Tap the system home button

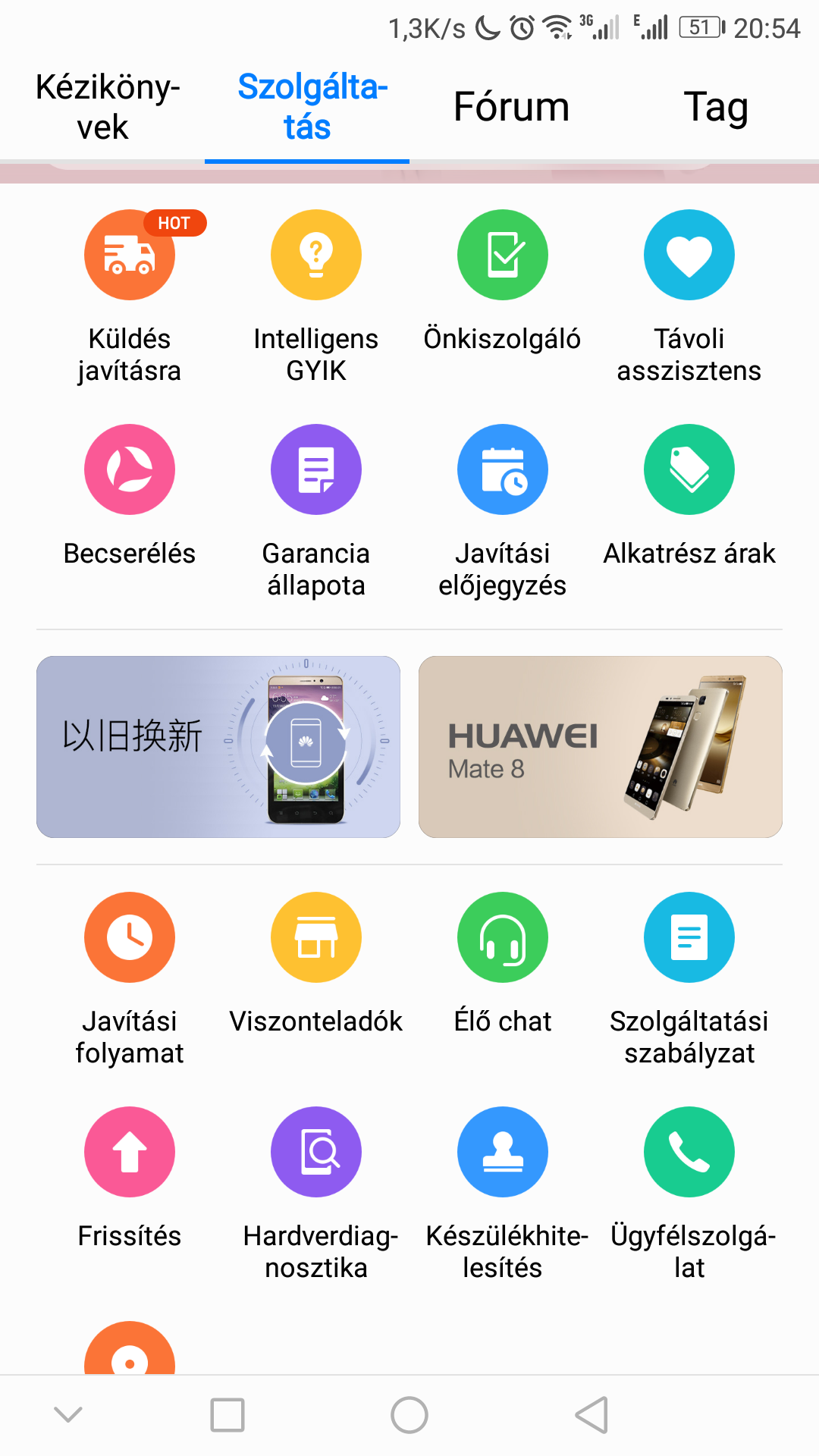(x=409, y=1415)
